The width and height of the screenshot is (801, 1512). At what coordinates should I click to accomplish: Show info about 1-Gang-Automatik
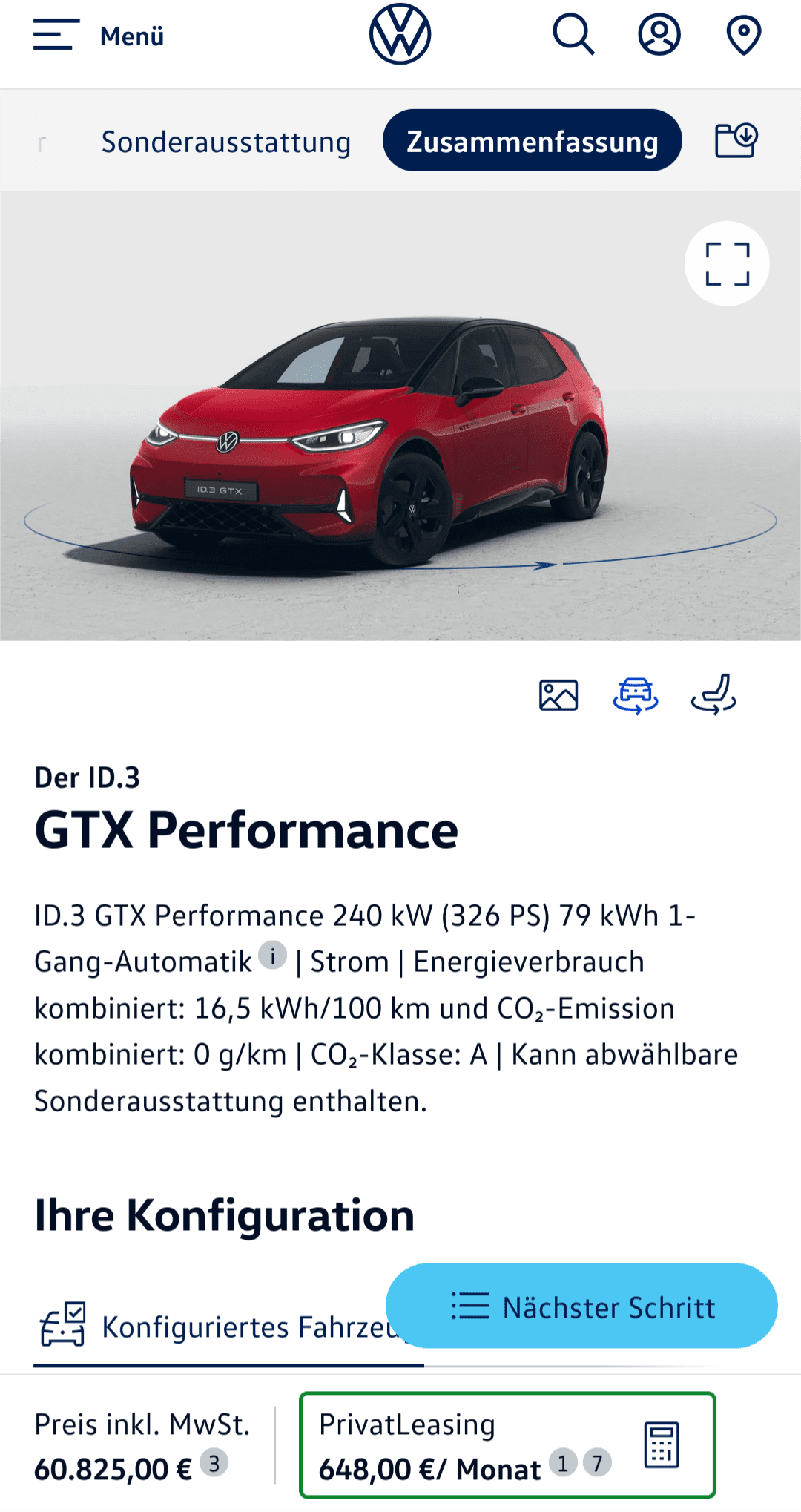[x=273, y=956]
